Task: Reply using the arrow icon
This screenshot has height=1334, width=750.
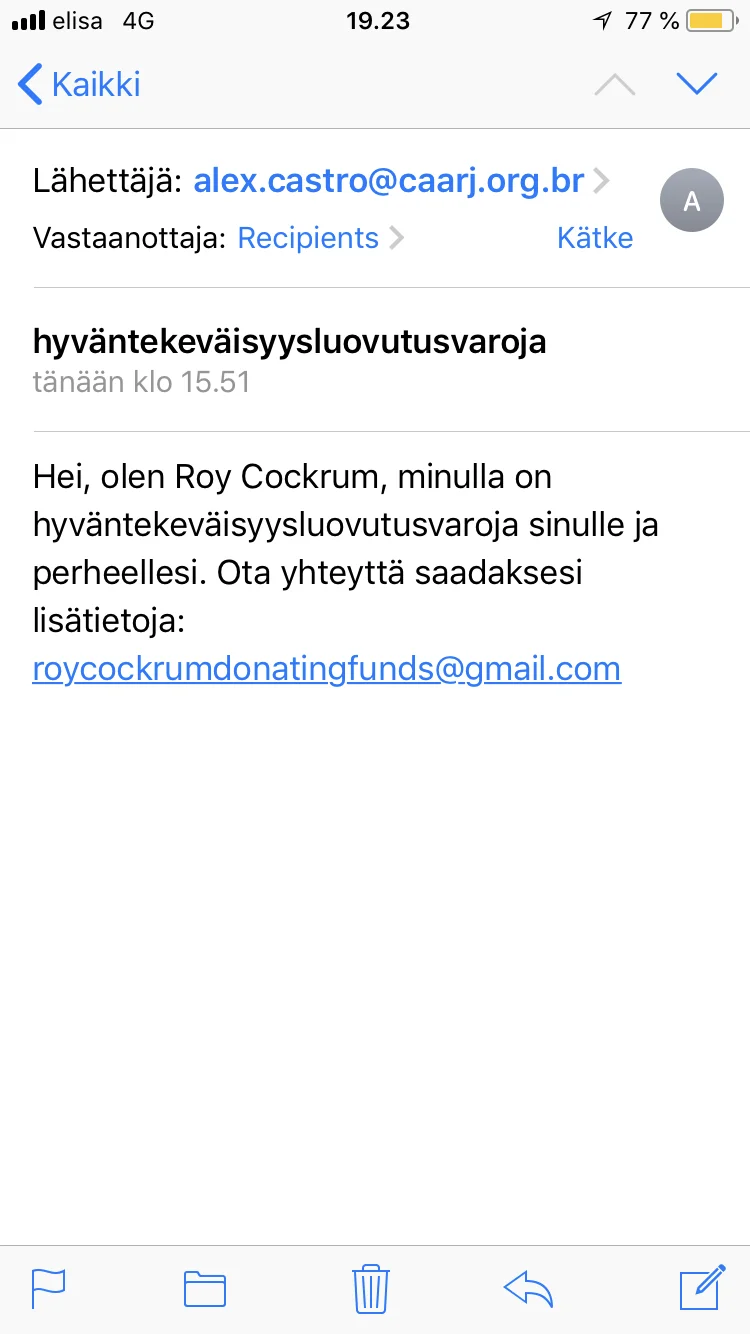Action: [x=529, y=1288]
